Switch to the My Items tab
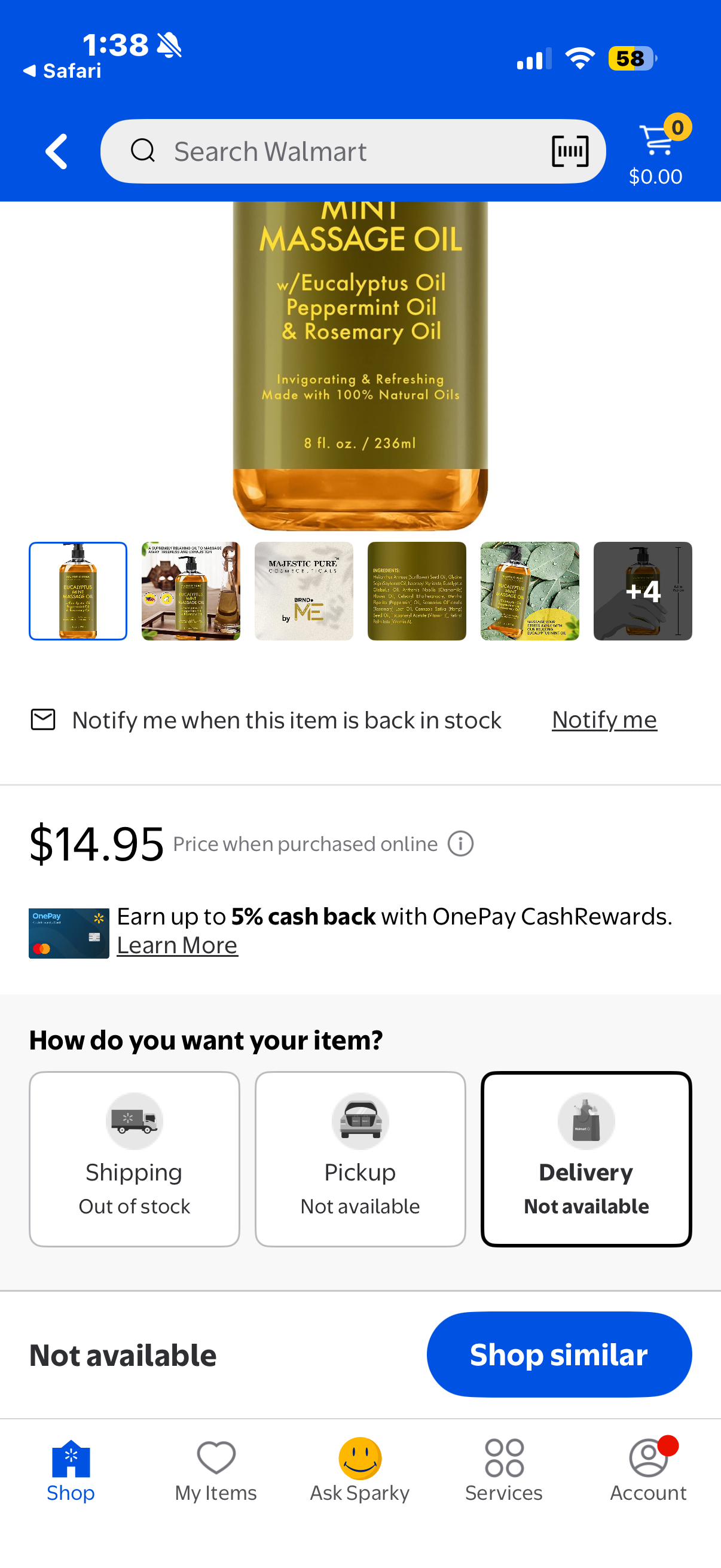Screen dimensions: 721x1568 [x=216, y=1471]
